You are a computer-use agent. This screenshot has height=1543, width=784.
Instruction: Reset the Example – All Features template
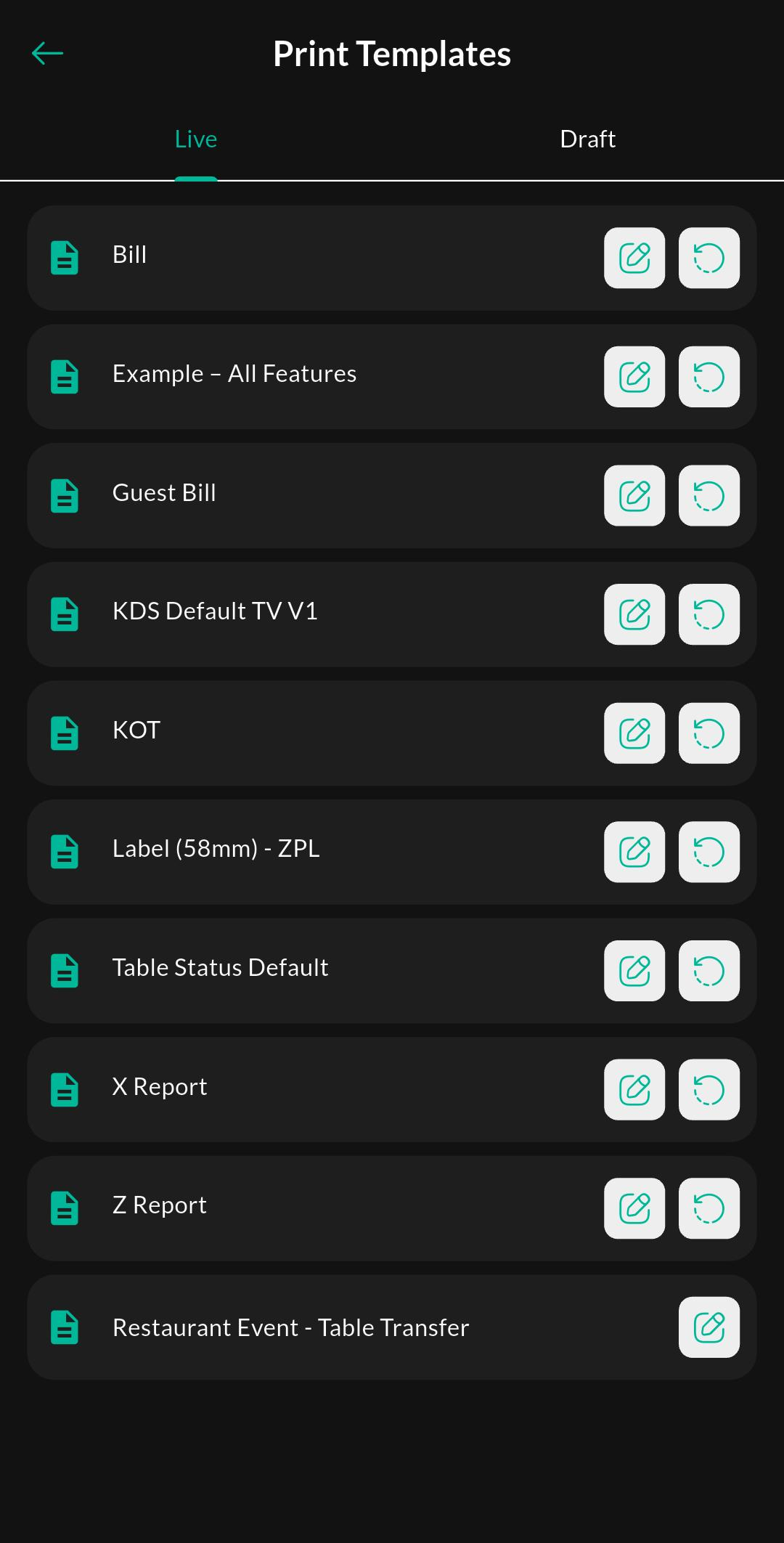709,377
